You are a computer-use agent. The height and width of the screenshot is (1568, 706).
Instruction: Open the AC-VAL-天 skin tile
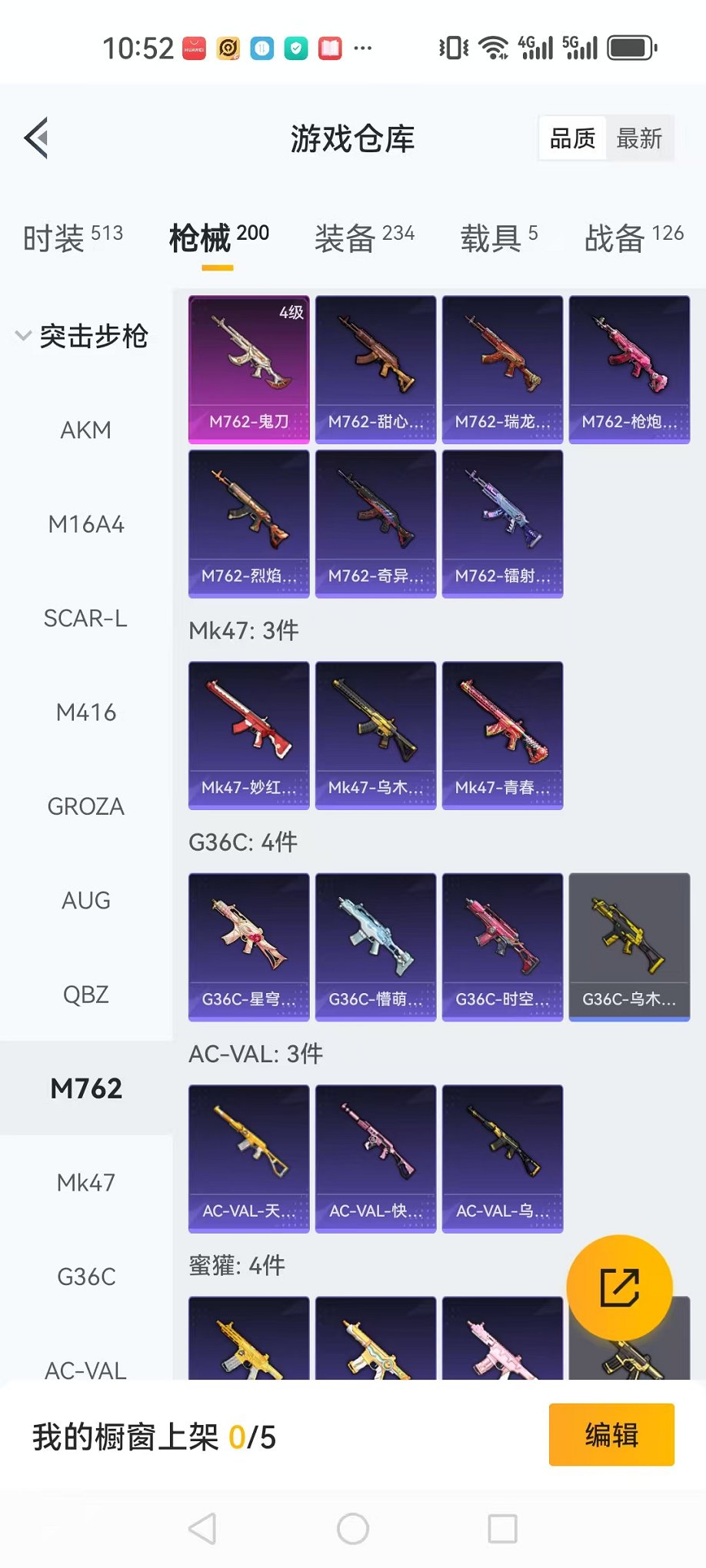point(248,1158)
